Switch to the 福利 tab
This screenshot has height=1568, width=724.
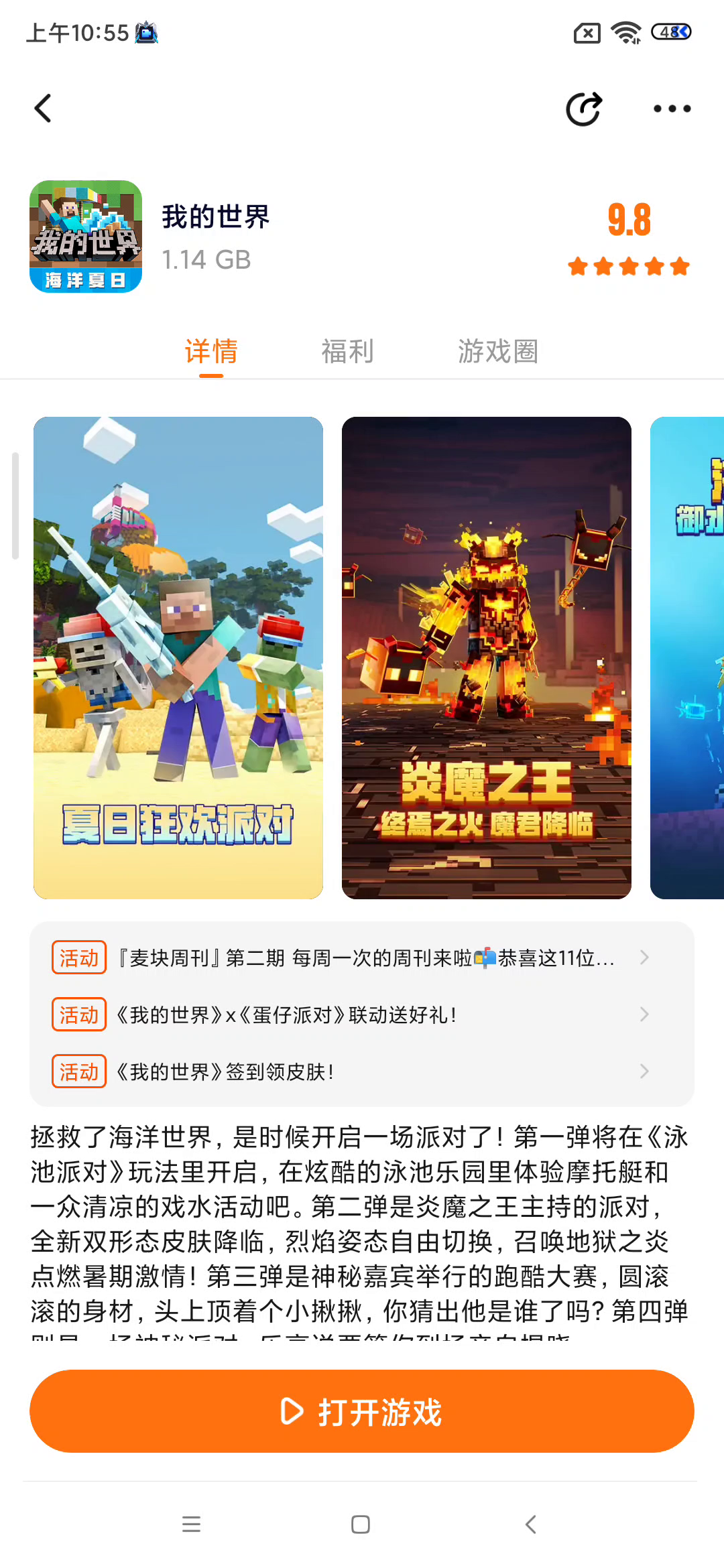347,351
